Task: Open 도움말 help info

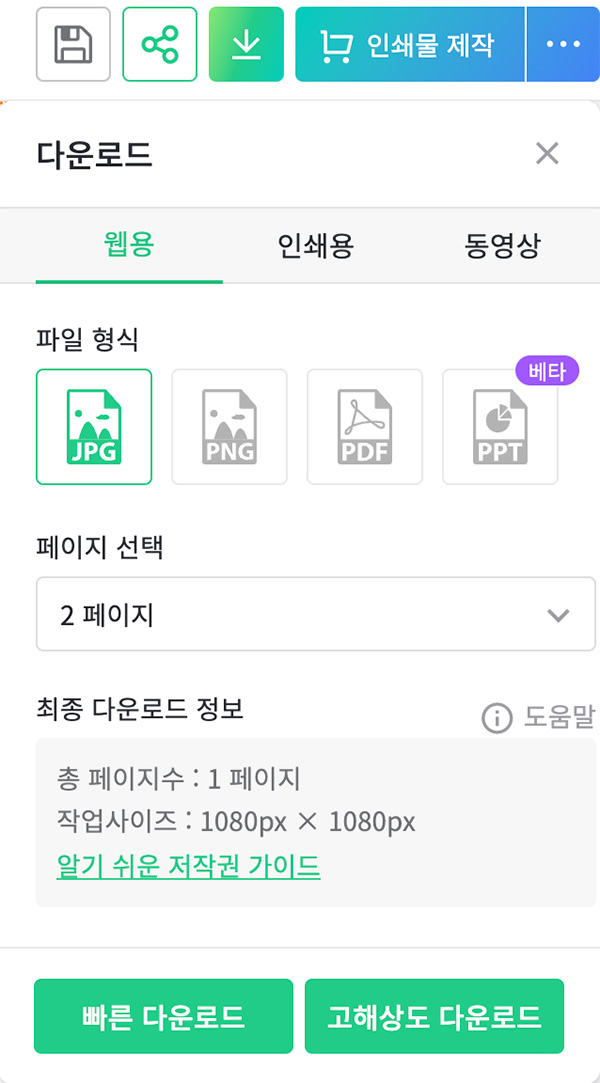Action: (x=538, y=718)
